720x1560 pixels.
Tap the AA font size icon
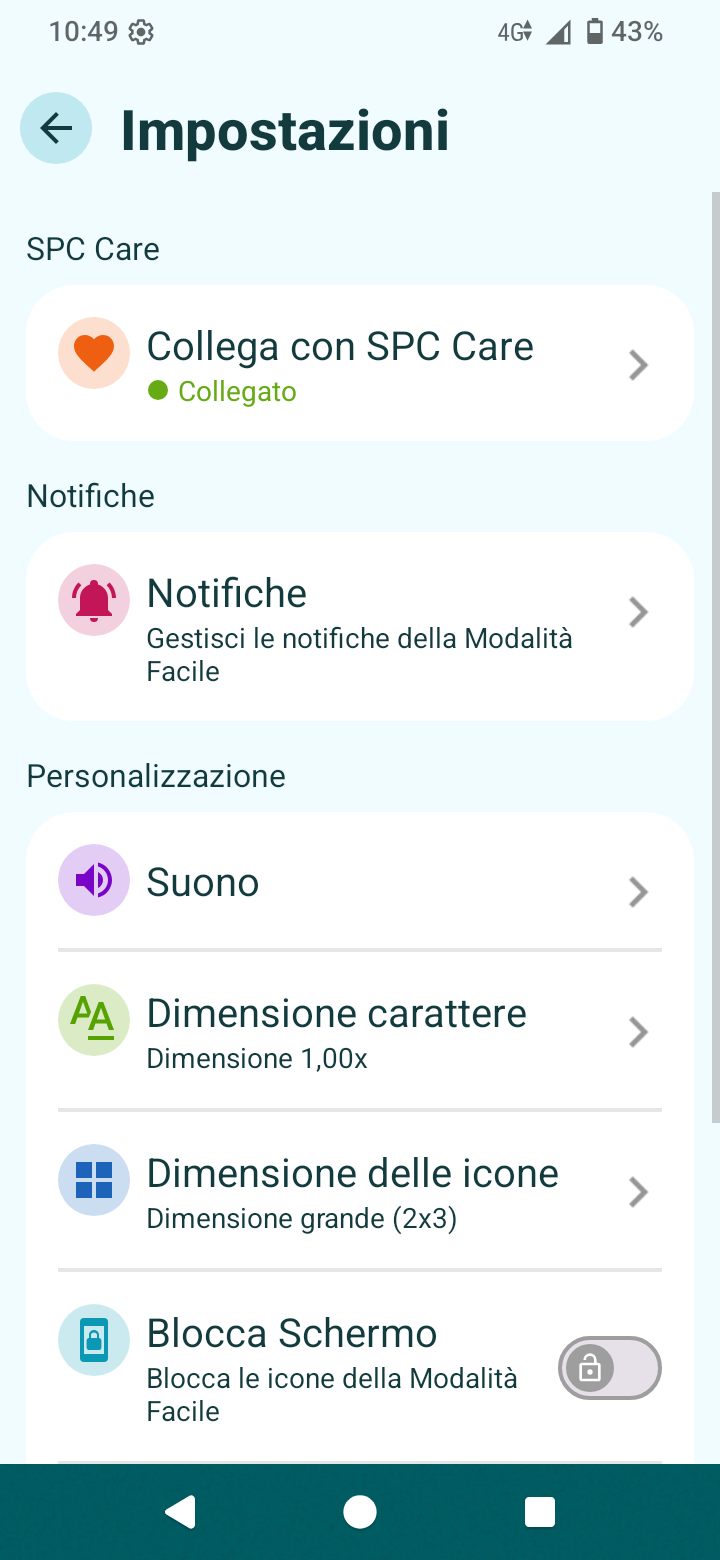[93, 1020]
